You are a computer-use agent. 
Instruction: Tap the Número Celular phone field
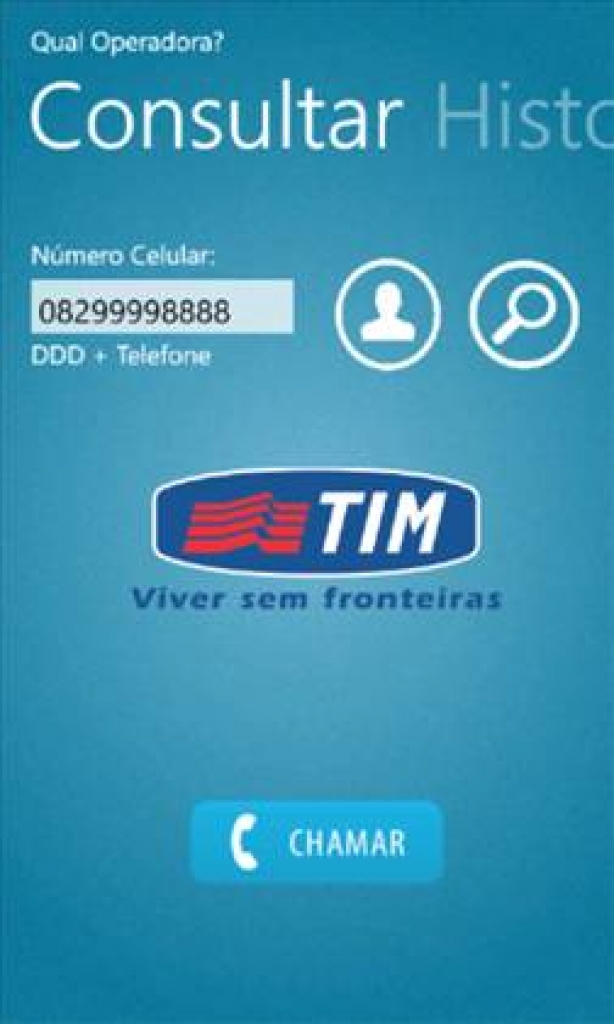(x=162, y=307)
